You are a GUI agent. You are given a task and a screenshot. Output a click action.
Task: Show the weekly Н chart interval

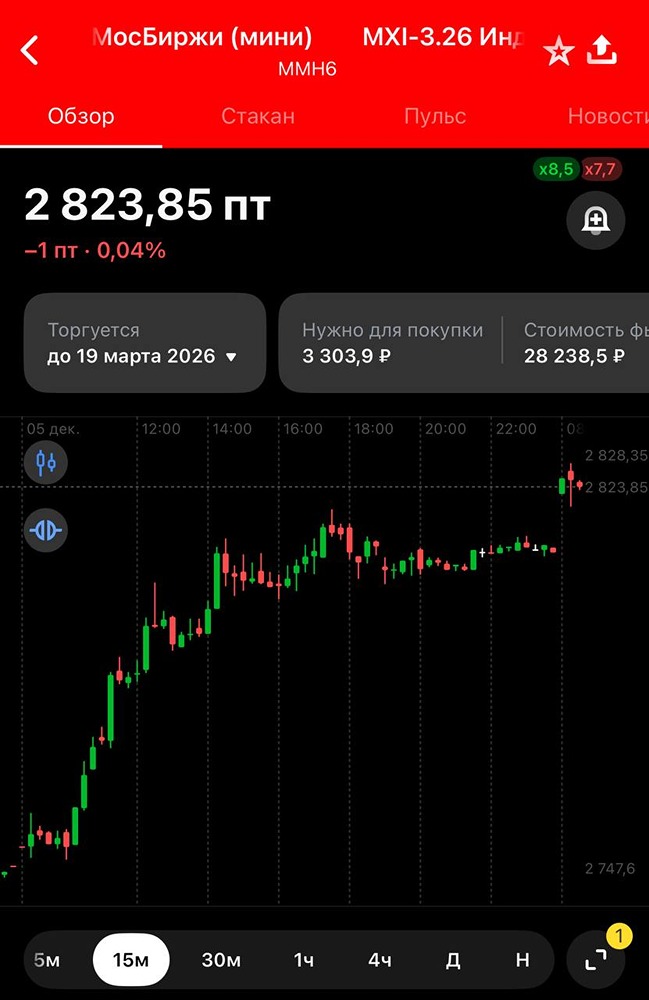click(522, 960)
